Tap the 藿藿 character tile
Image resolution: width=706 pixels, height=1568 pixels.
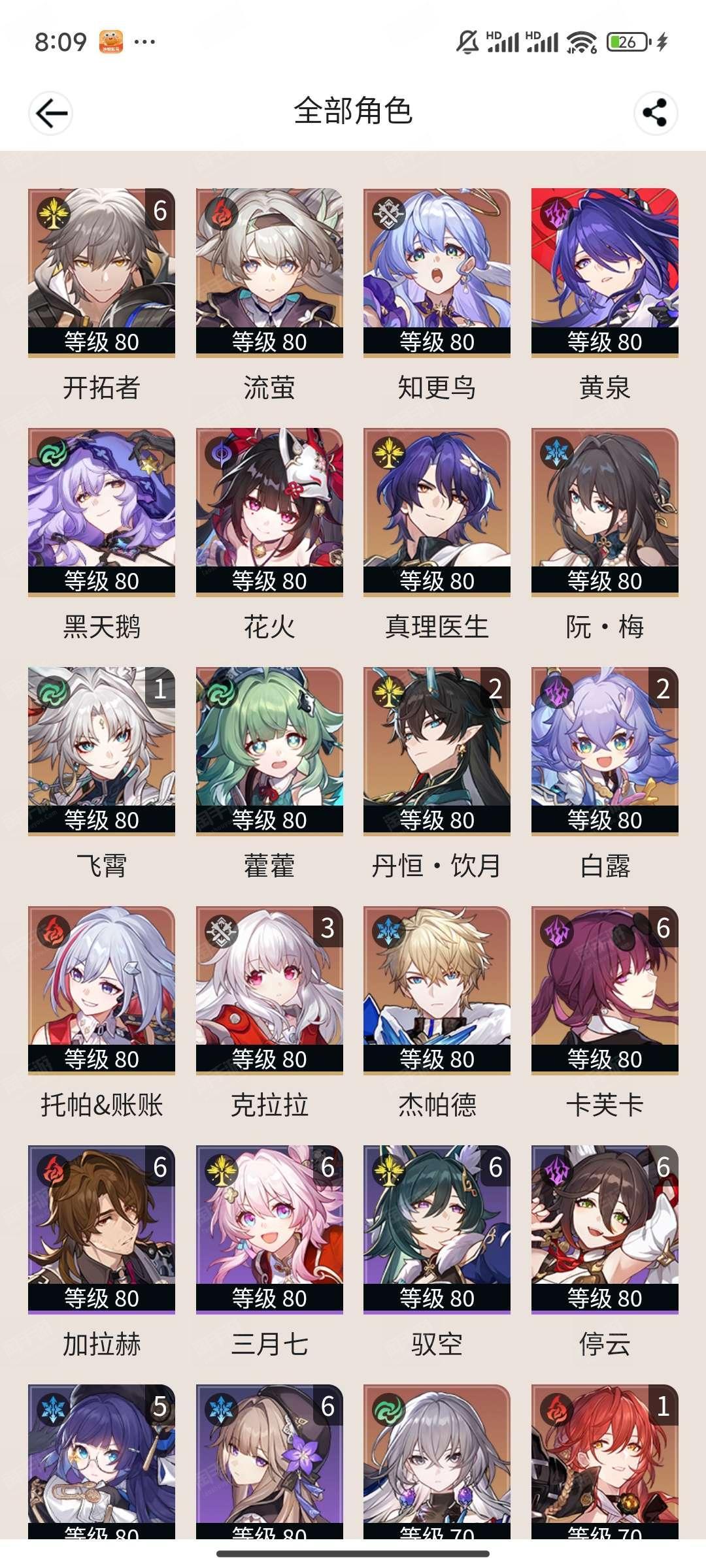pos(269,751)
